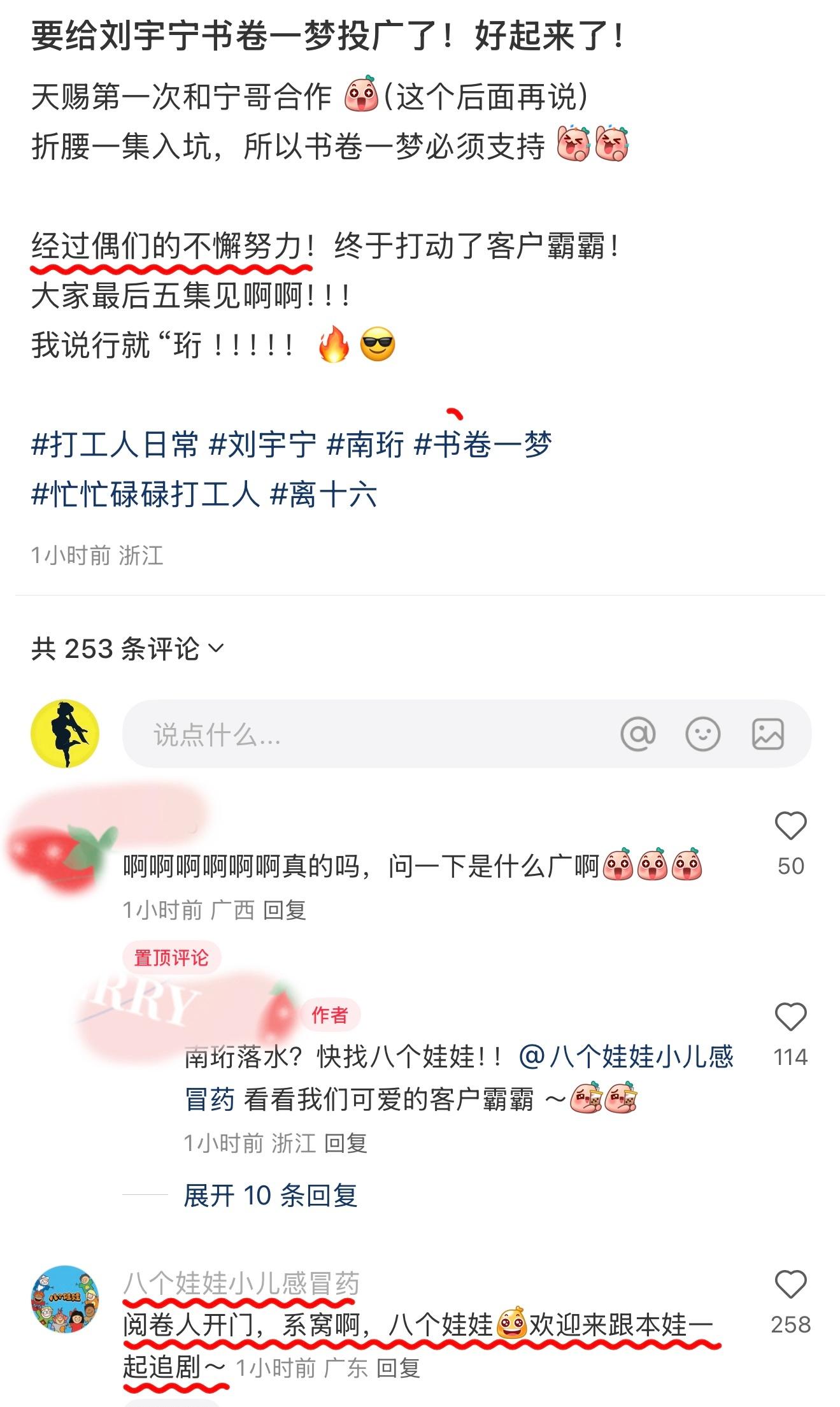Viewport: 840px width, 1407px height.
Task: Open the @八个娃娃小儿感冒药 mention link
Action: coord(626,1057)
